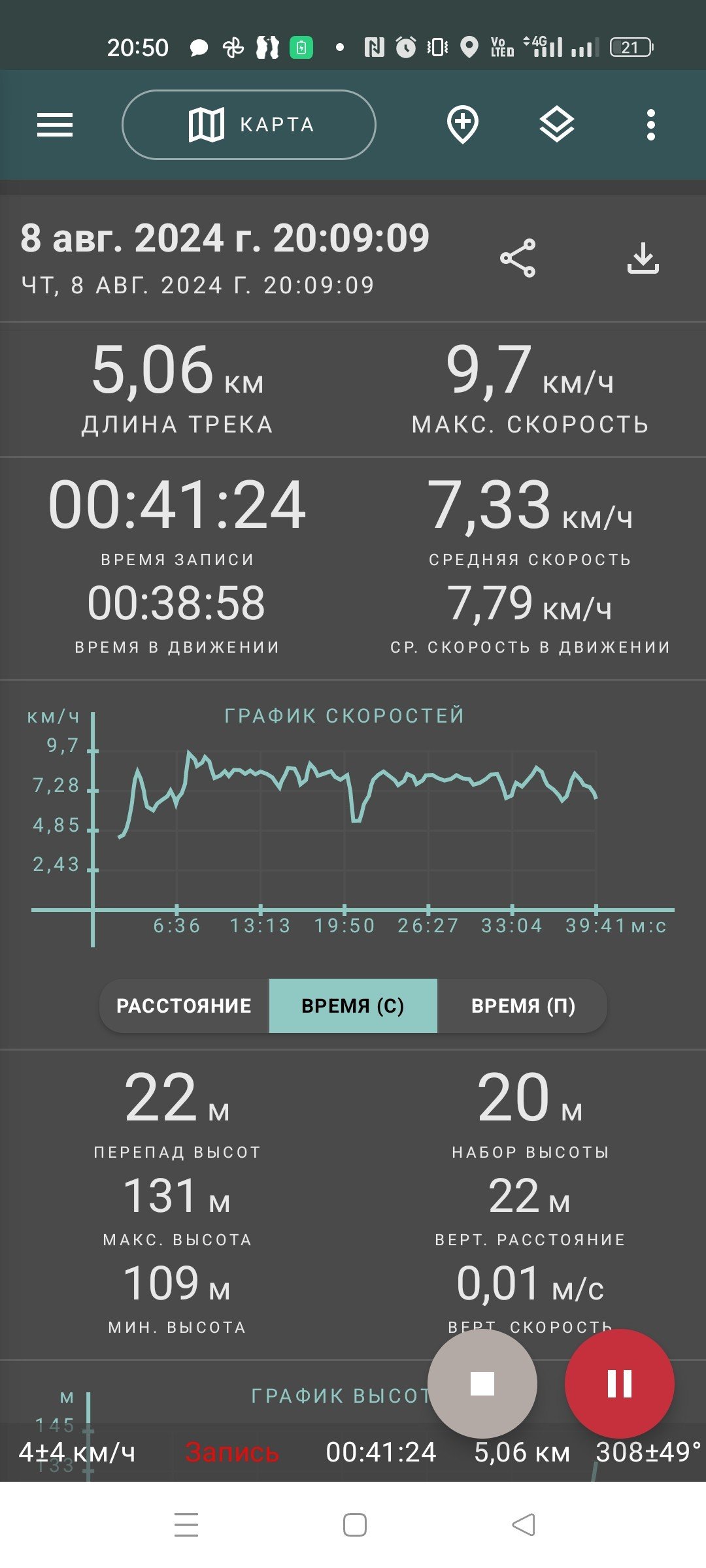Add a waypoint with the pin-plus icon
706x1568 pixels.
click(x=463, y=125)
